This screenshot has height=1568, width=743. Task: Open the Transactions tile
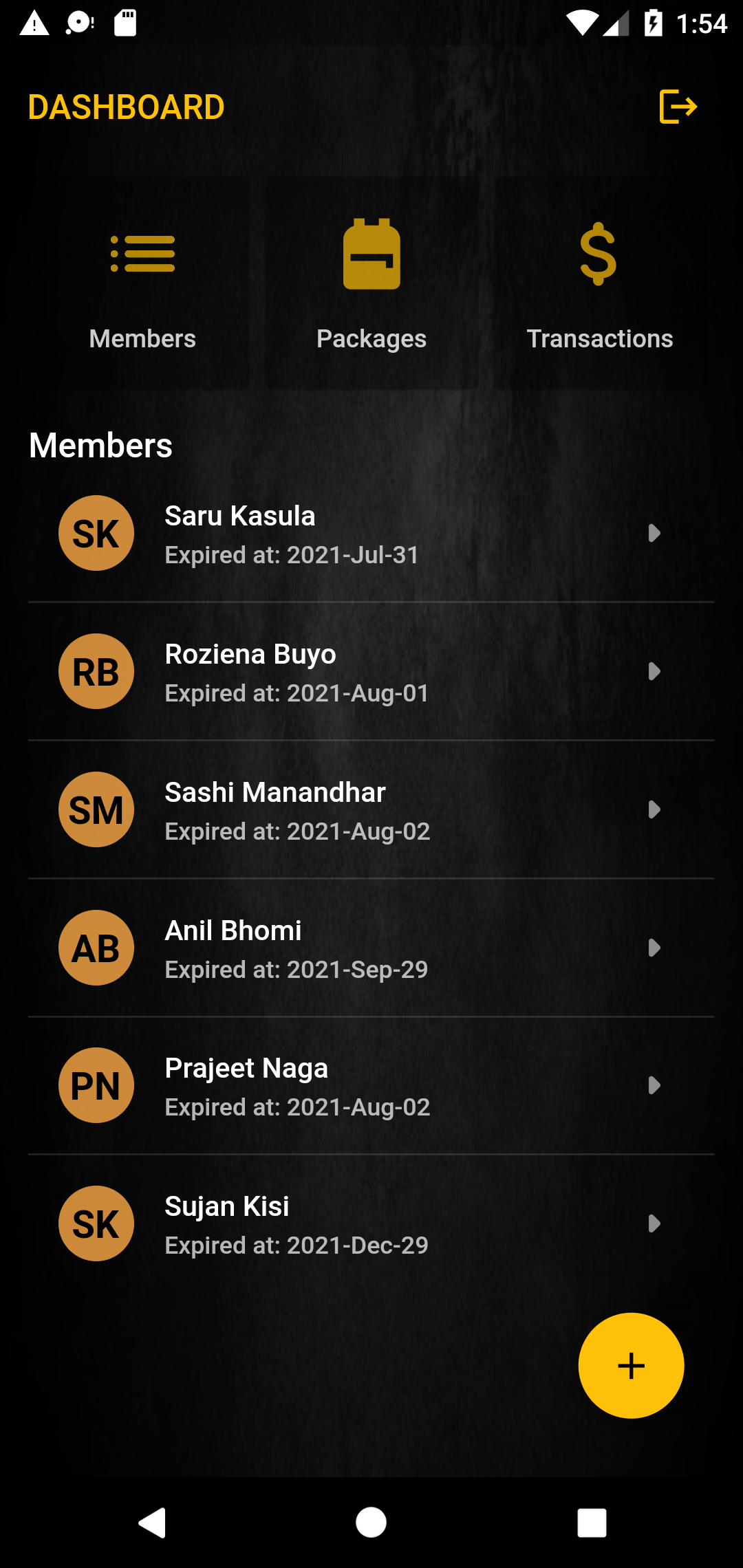[x=599, y=283]
